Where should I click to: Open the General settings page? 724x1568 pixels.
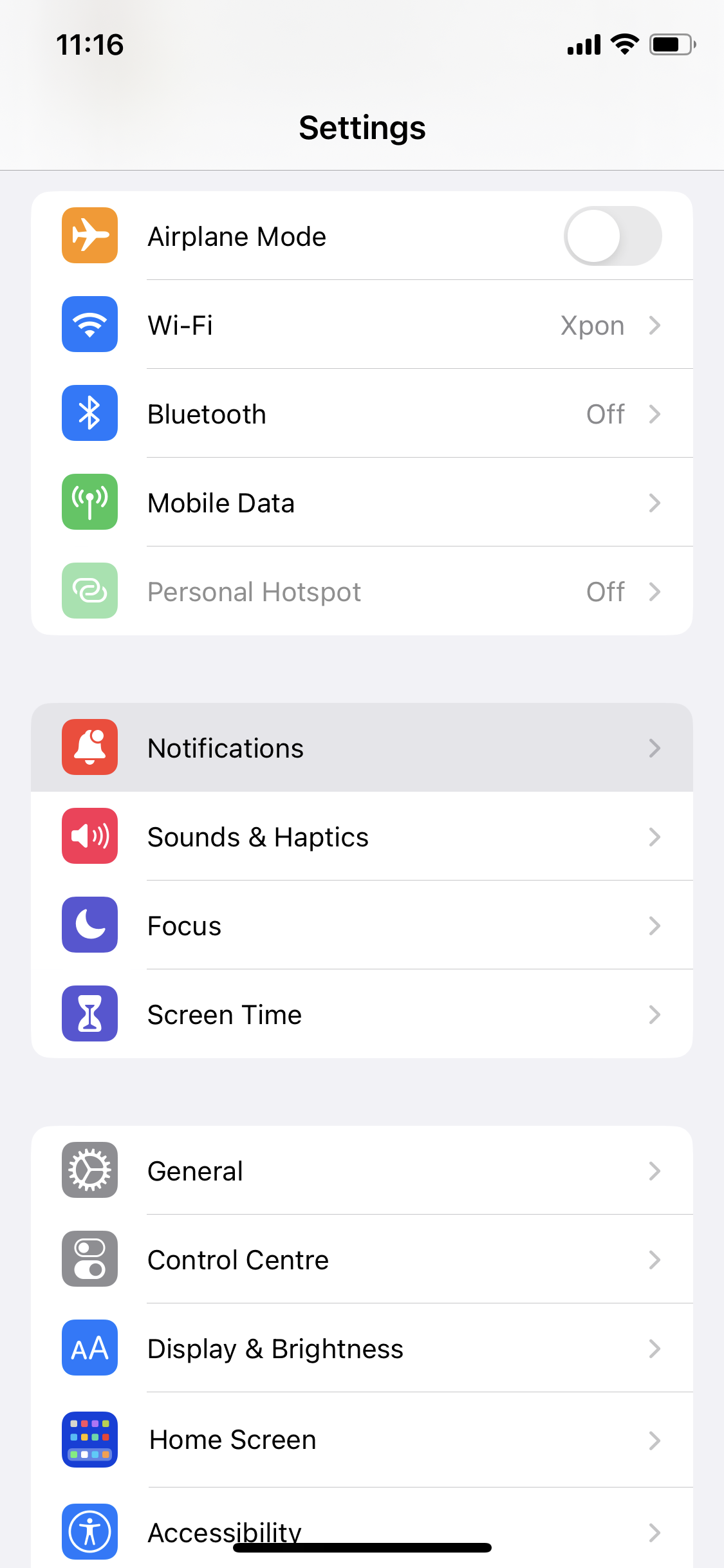click(362, 1171)
